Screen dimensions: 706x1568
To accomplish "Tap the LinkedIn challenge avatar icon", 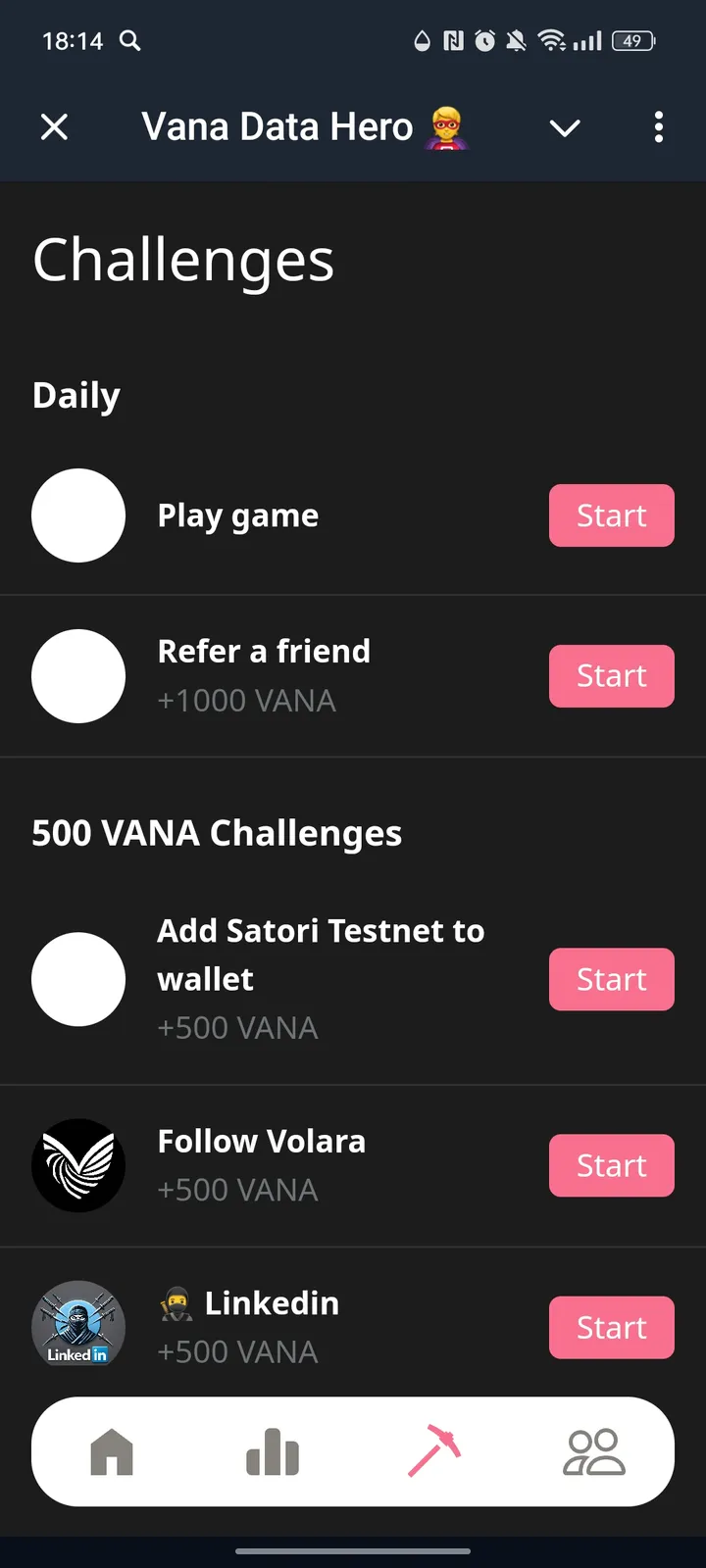I will pos(78,1326).
